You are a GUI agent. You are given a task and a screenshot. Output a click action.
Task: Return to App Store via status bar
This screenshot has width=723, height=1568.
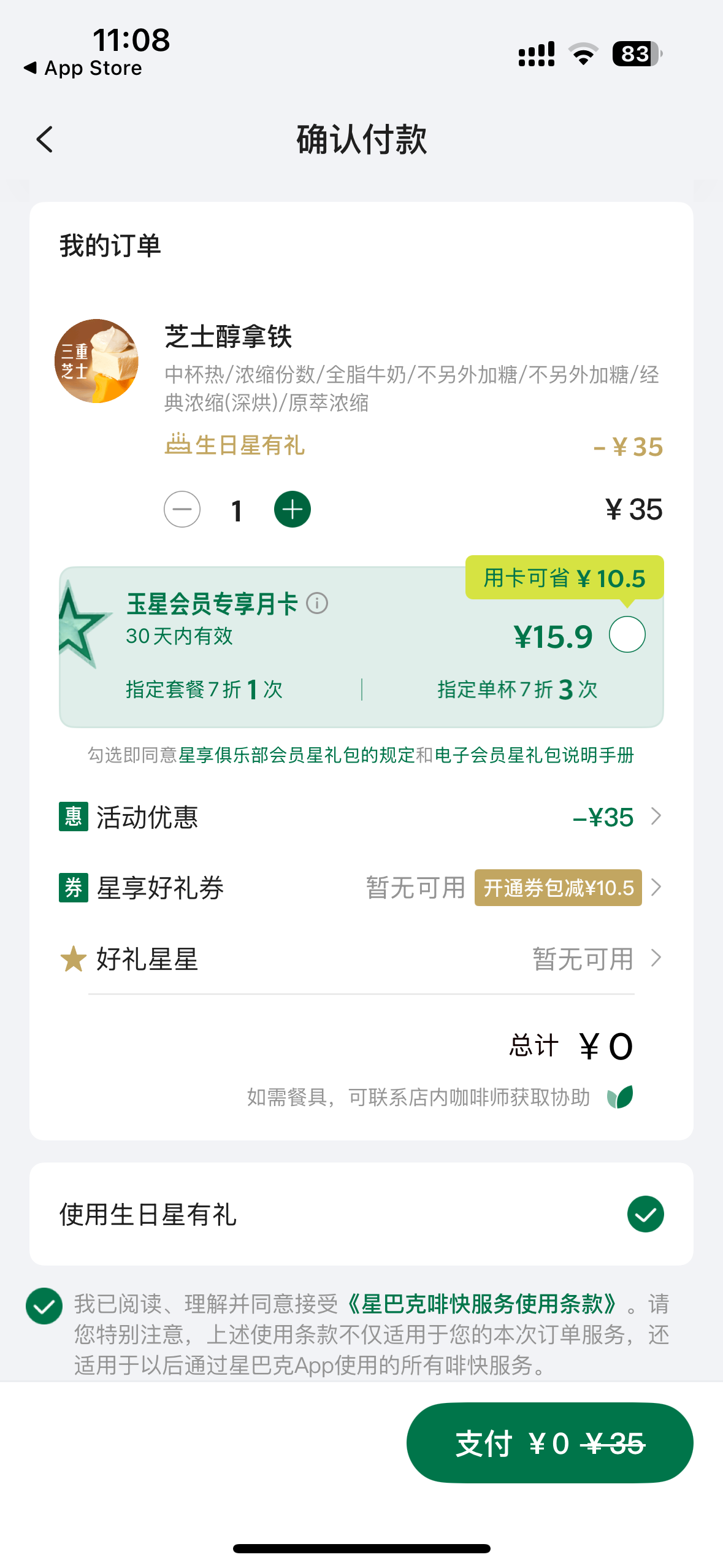coord(83,68)
